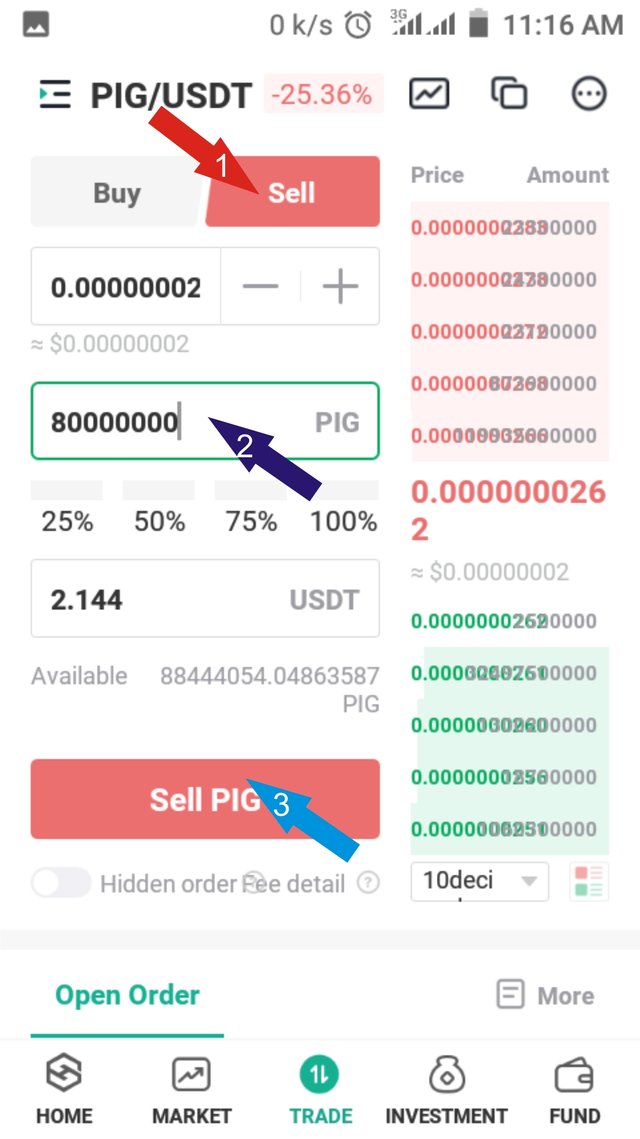Go to the FUND tab

575,1090
